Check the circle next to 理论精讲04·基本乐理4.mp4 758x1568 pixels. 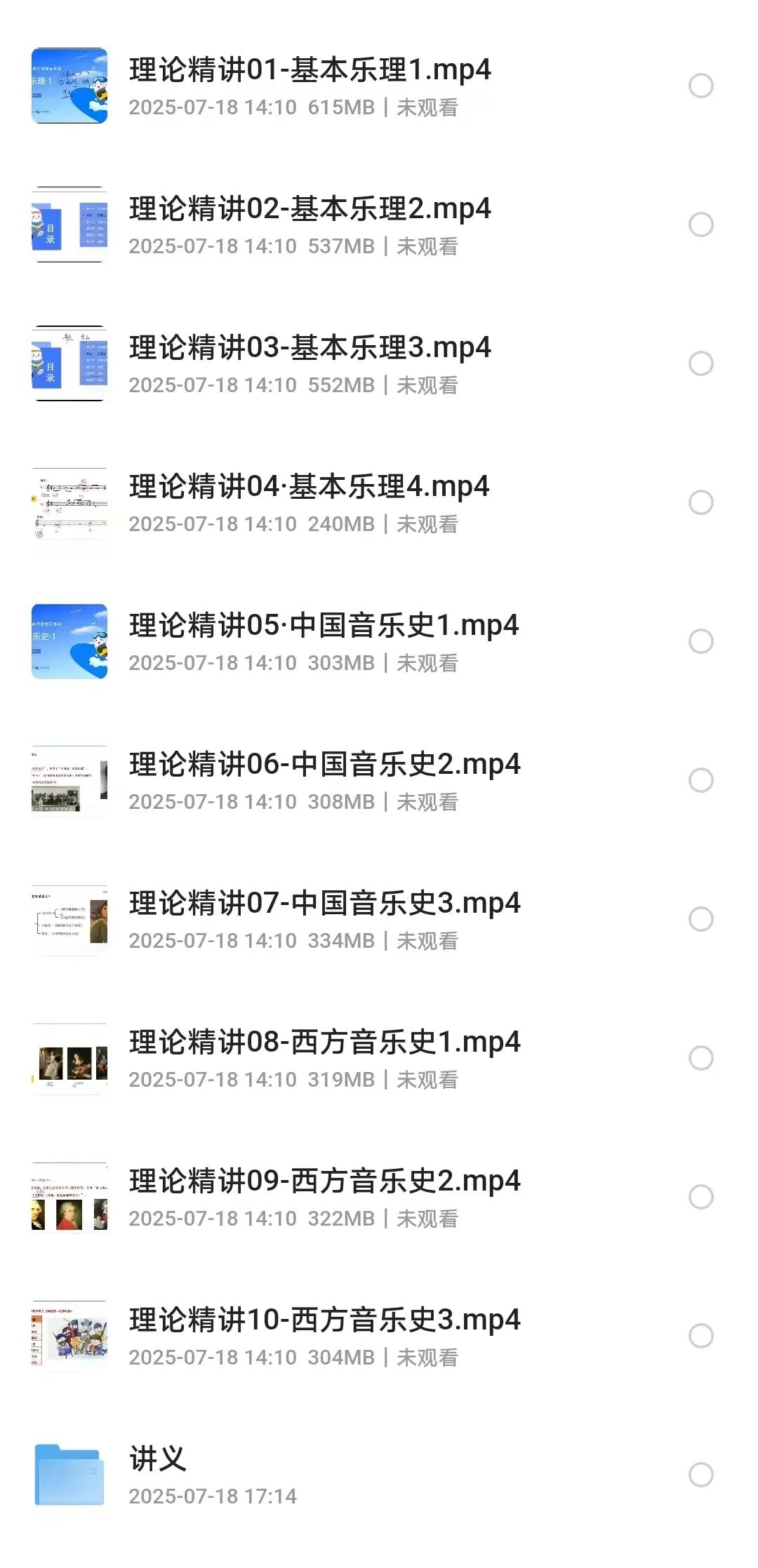pyautogui.click(x=700, y=503)
